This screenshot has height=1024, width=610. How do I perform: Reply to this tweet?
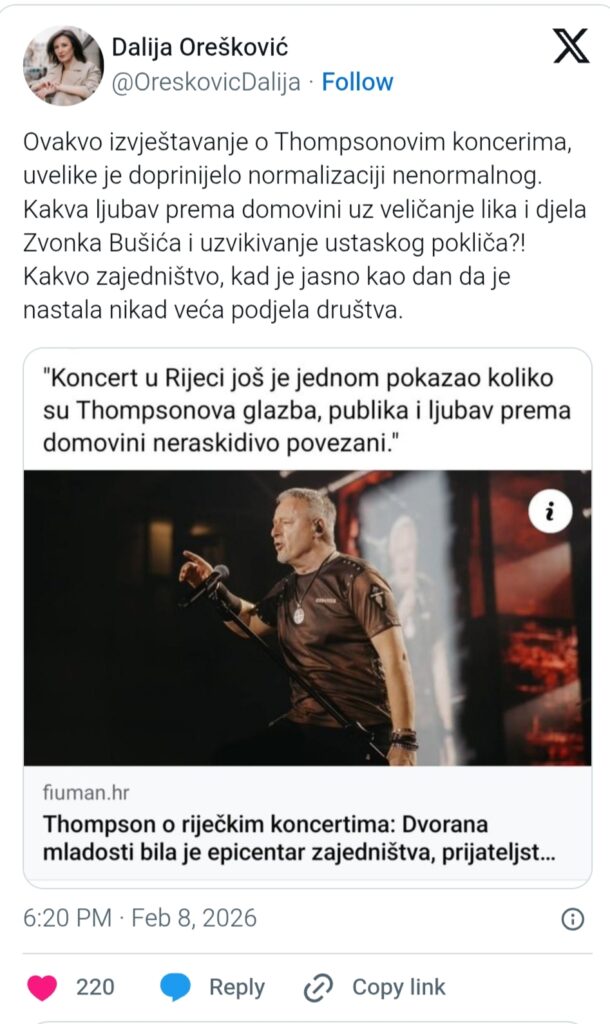click(212, 987)
